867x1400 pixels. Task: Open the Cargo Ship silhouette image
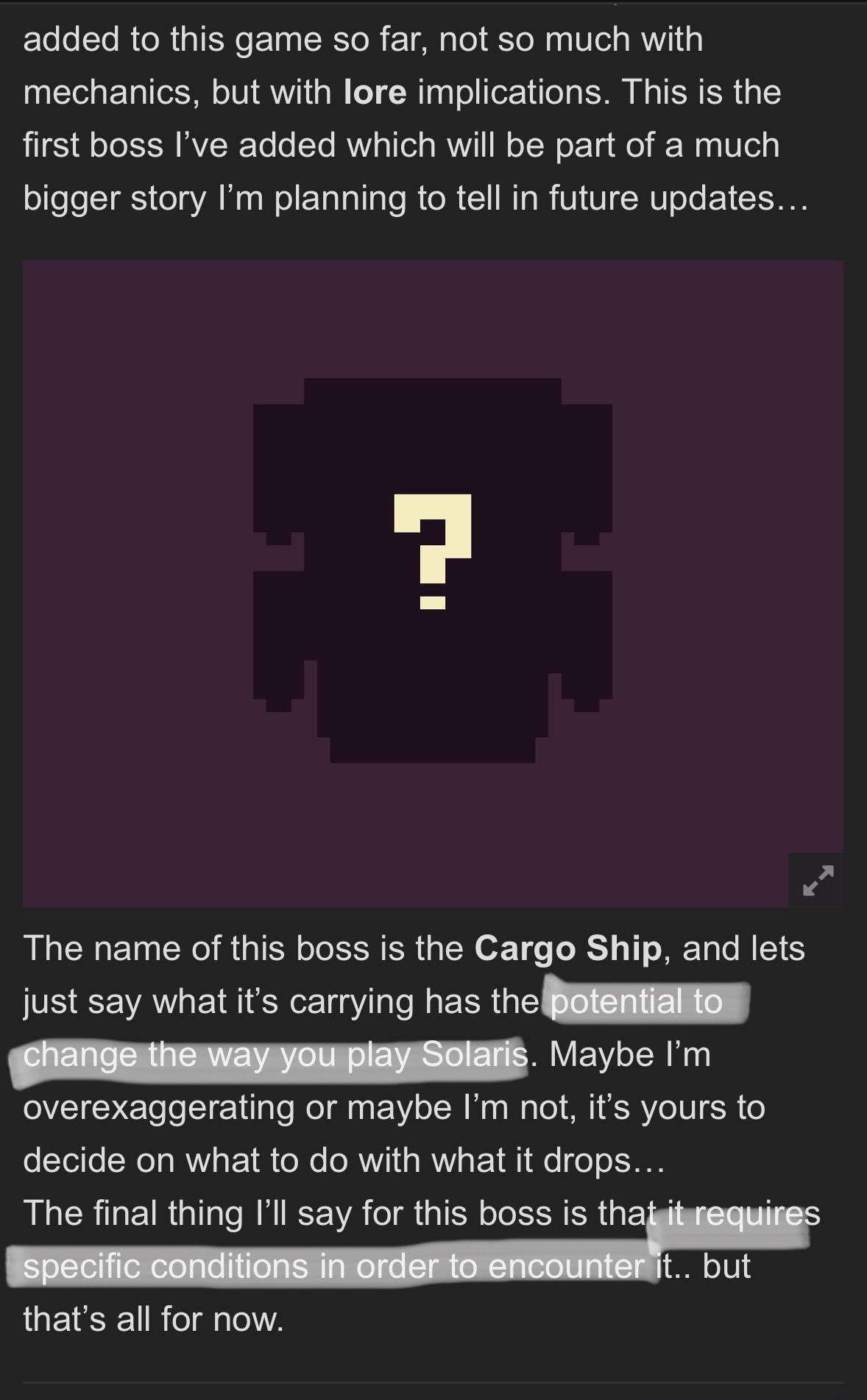pyautogui.click(x=433, y=570)
